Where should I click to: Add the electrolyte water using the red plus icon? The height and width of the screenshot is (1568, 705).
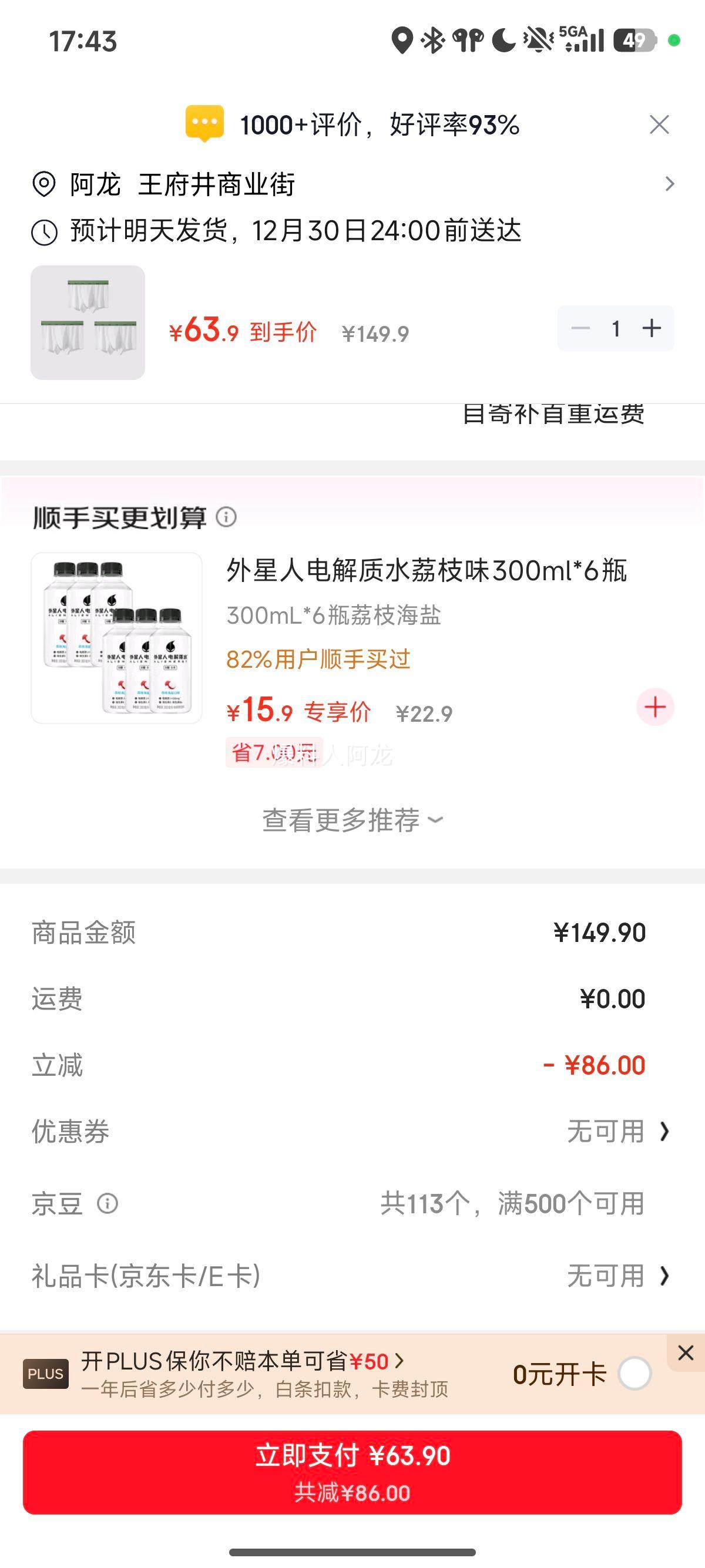tap(654, 706)
